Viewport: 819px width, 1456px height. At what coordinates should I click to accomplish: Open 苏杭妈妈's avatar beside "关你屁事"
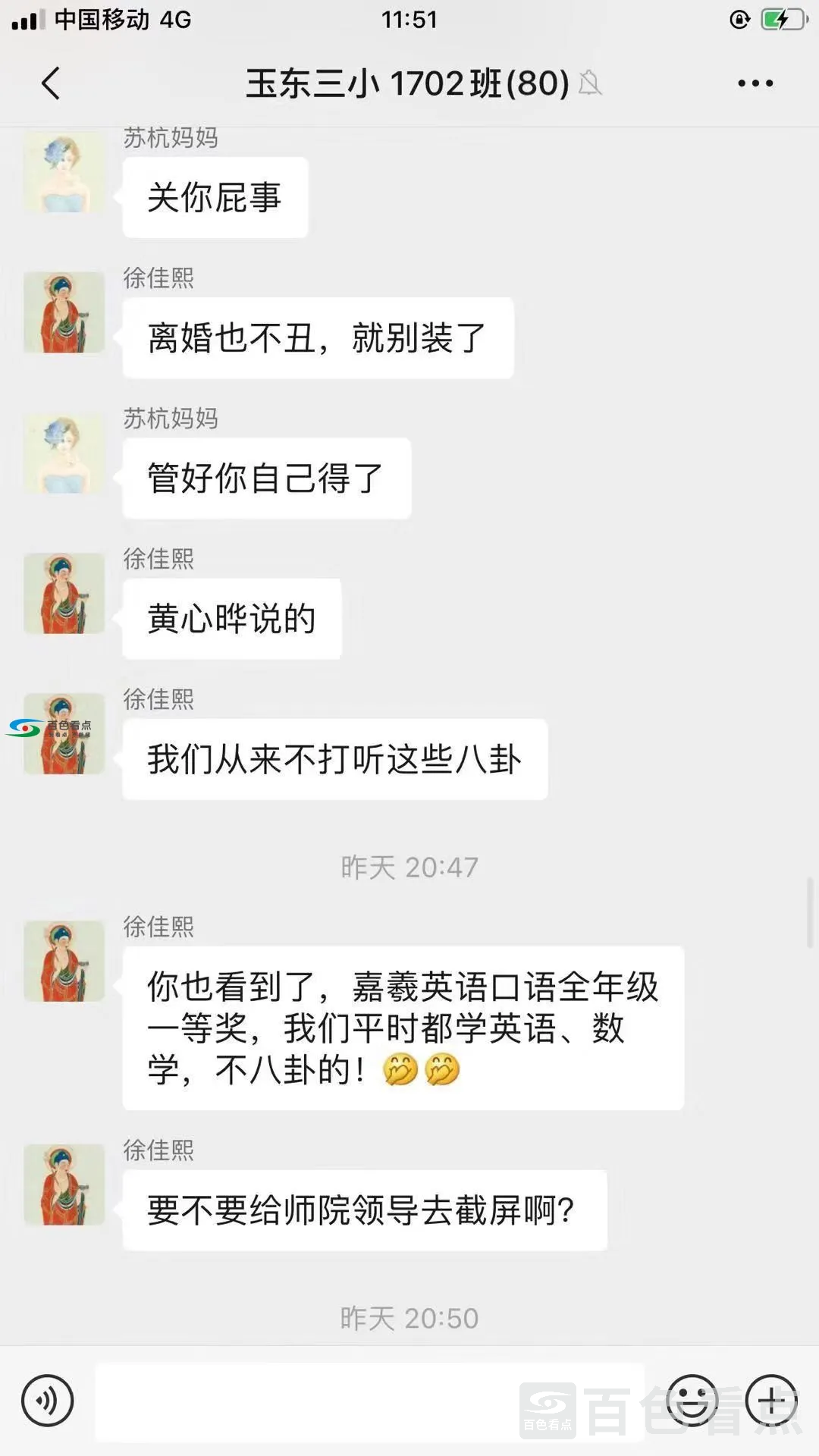(64, 173)
